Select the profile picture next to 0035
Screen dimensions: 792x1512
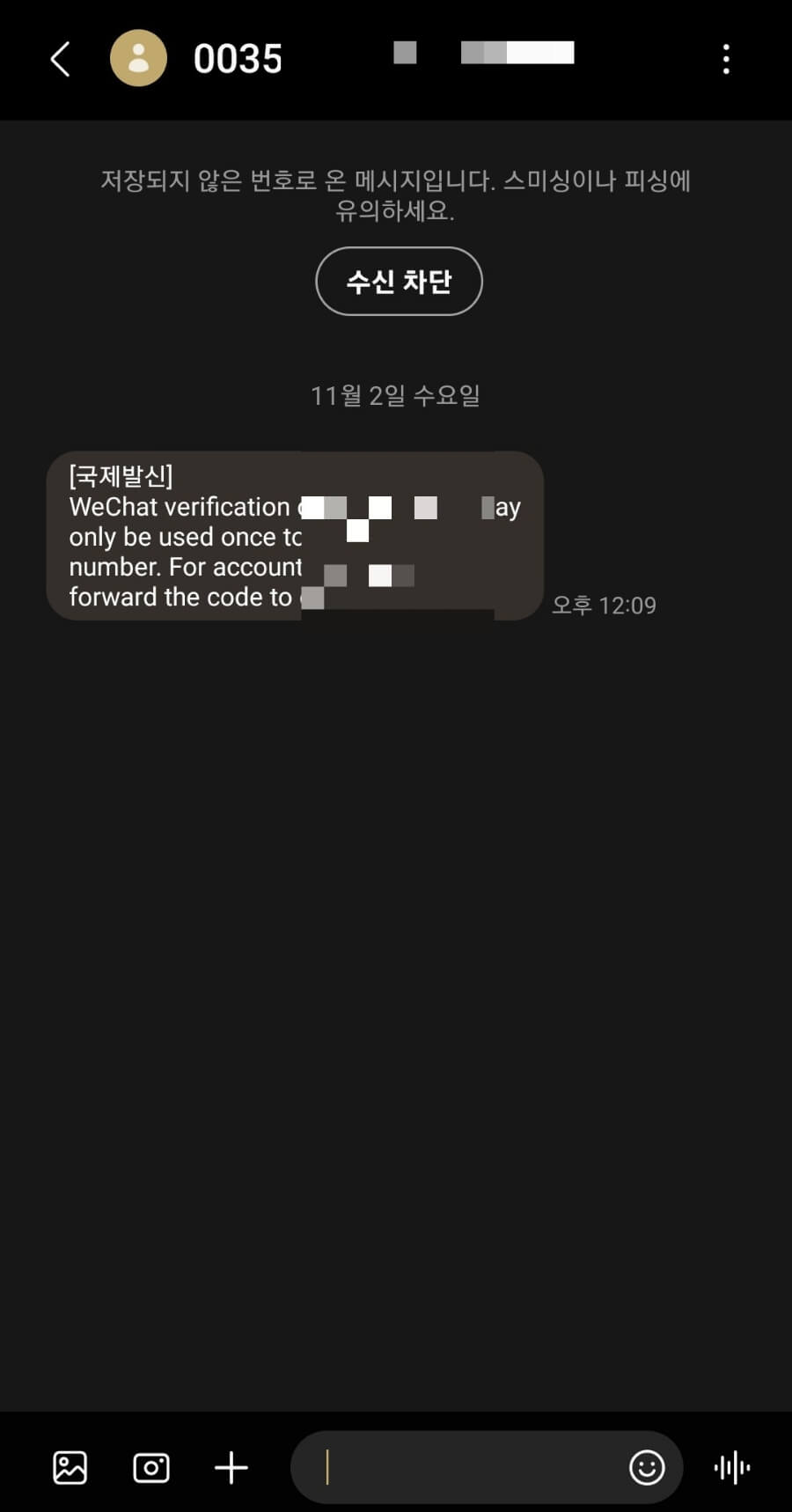click(x=138, y=58)
